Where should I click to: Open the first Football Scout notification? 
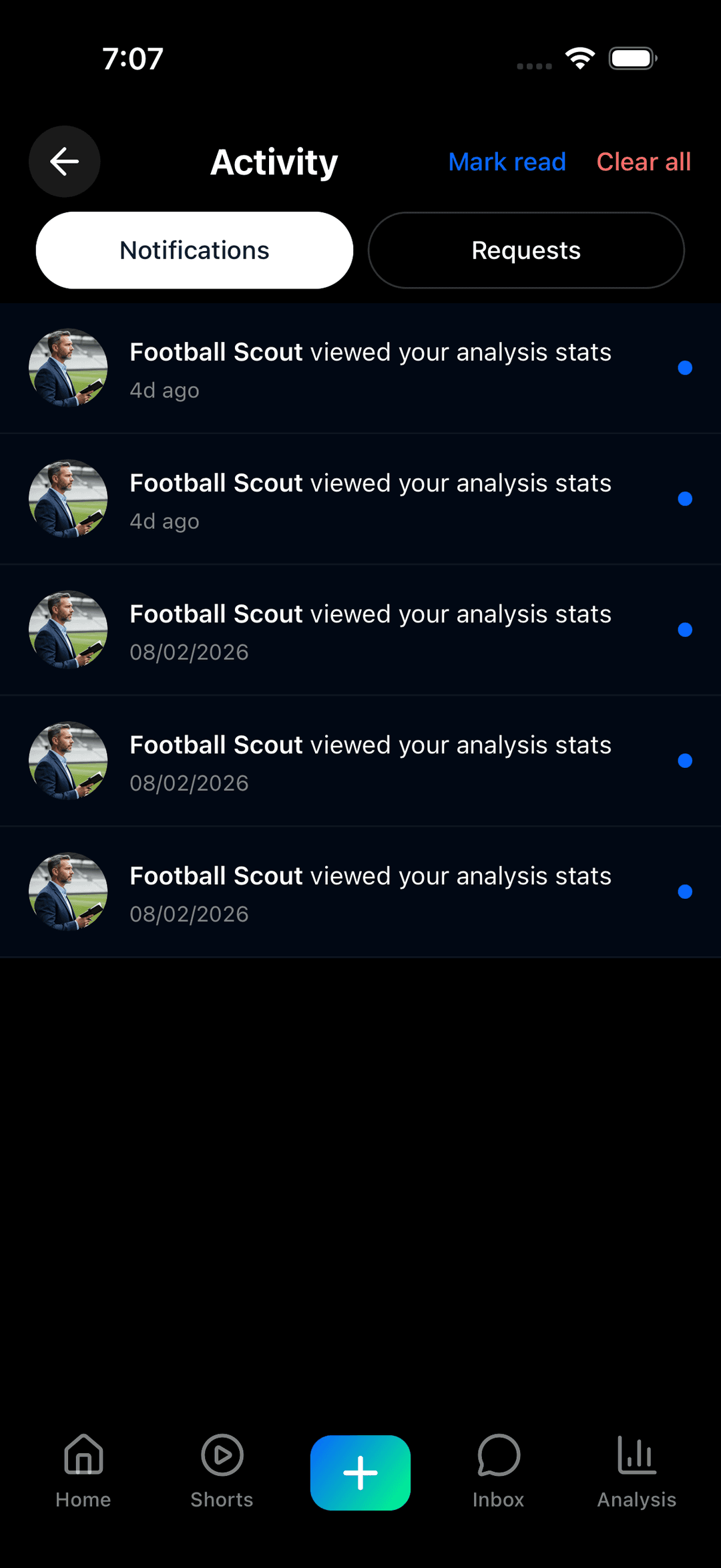point(360,367)
